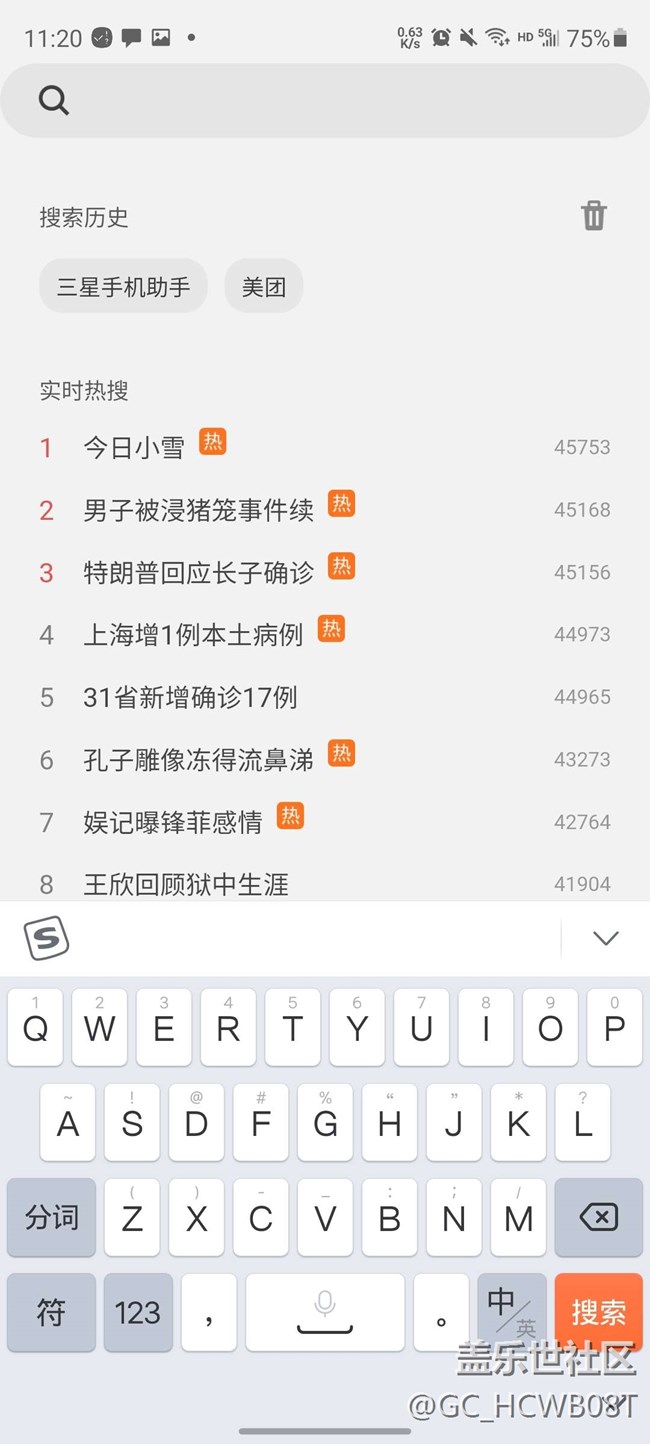Image resolution: width=650 pixels, height=1444 pixels.
Task: Open the Sogou keyboard logo menu
Action: pos(46,938)
